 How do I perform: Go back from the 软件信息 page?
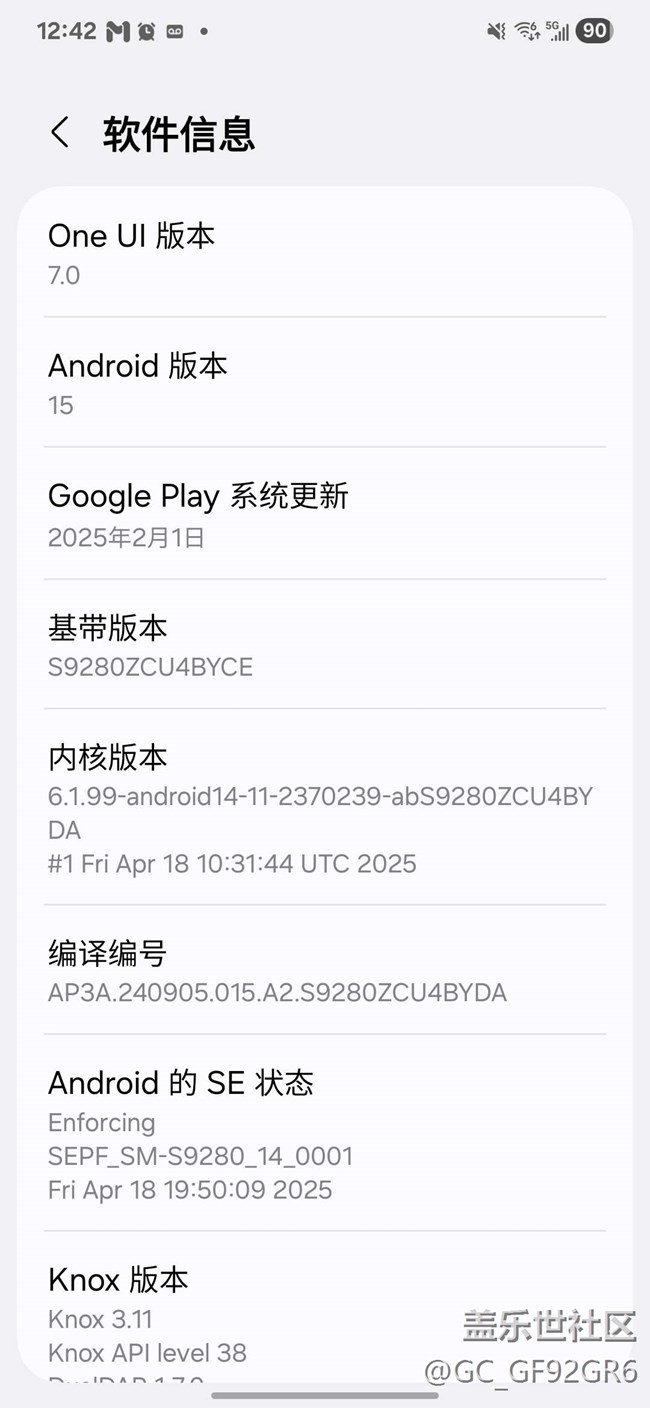[x=60, y=133]
